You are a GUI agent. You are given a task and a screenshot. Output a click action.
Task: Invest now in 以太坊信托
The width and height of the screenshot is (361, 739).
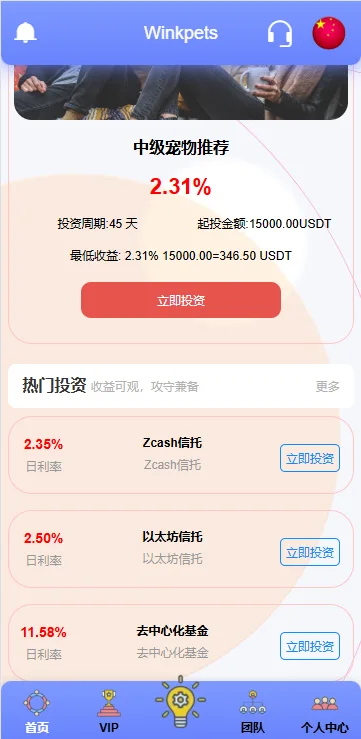310,552
